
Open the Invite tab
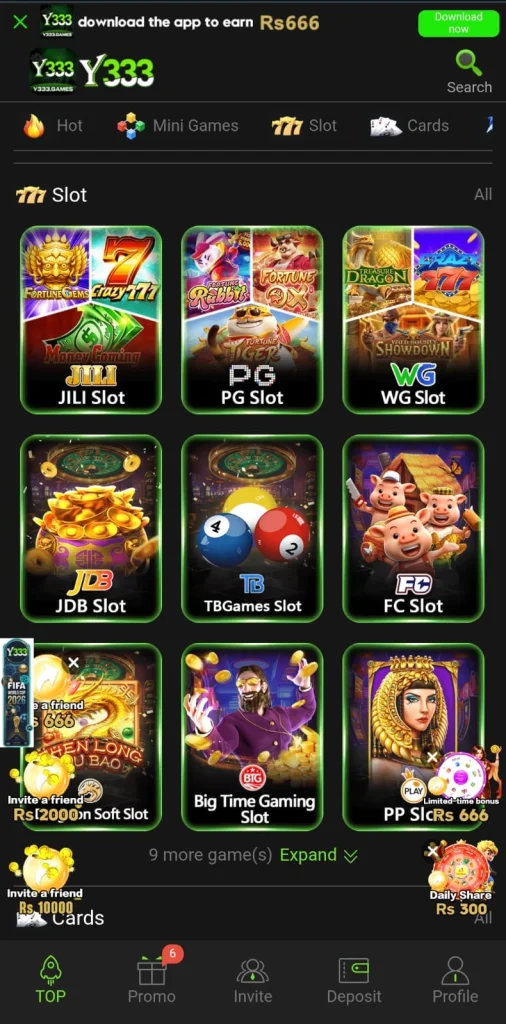(253, 978)
